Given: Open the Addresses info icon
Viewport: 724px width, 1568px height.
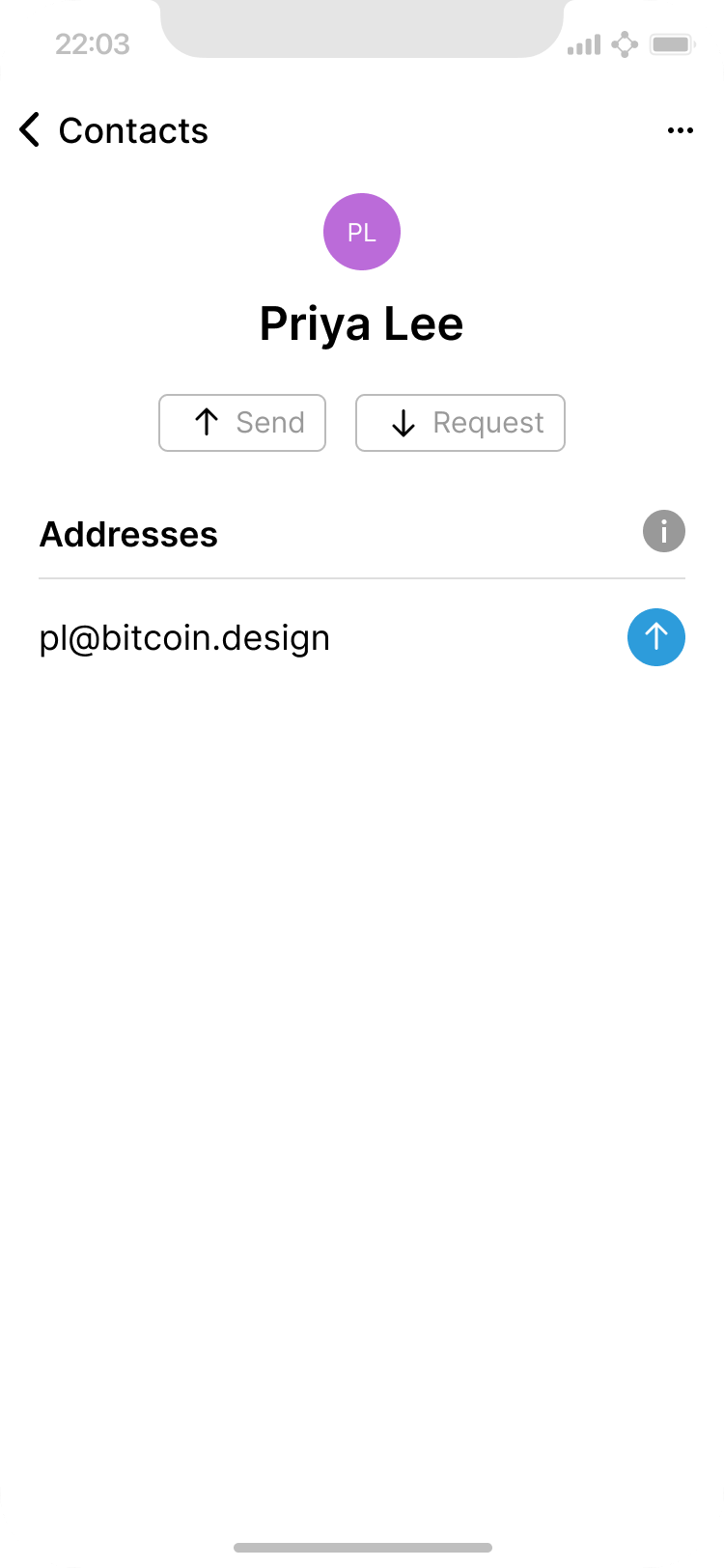Looking at the screenshot, I should click(664, 532).
